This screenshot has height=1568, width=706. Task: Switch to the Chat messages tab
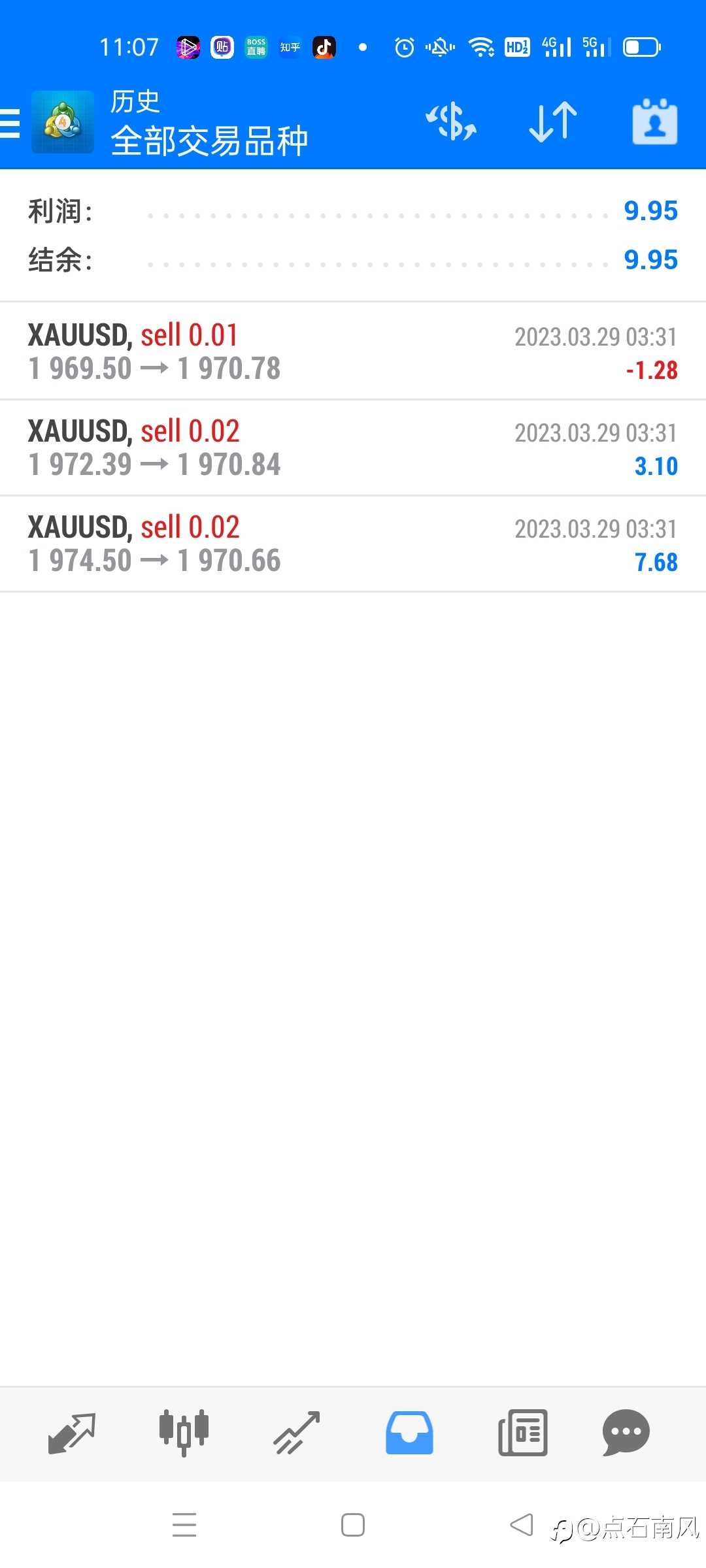pos(626,1433)
